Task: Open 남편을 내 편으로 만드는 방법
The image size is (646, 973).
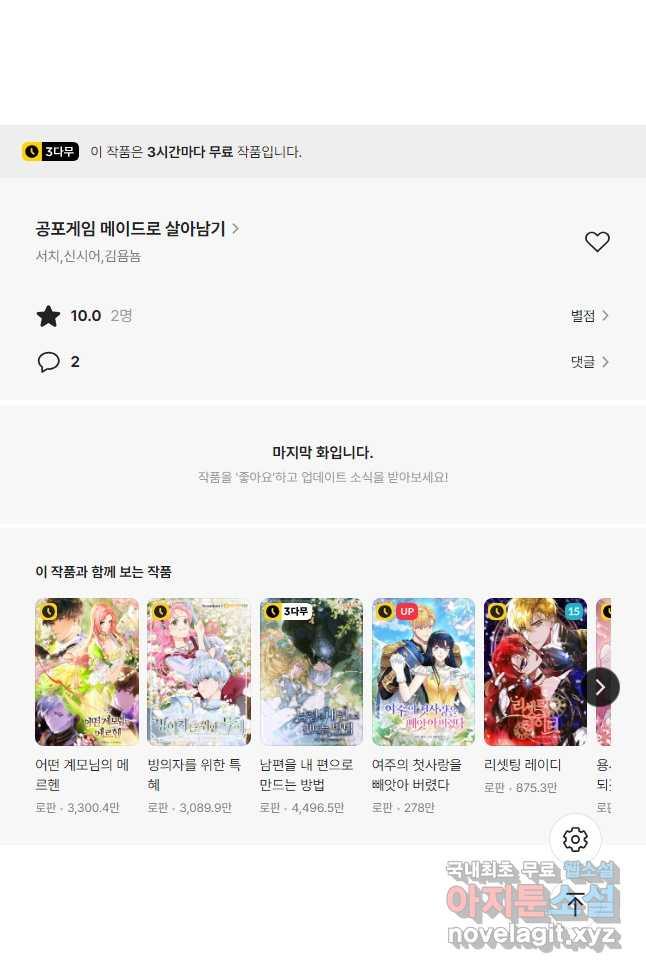Action: point(311,672)
